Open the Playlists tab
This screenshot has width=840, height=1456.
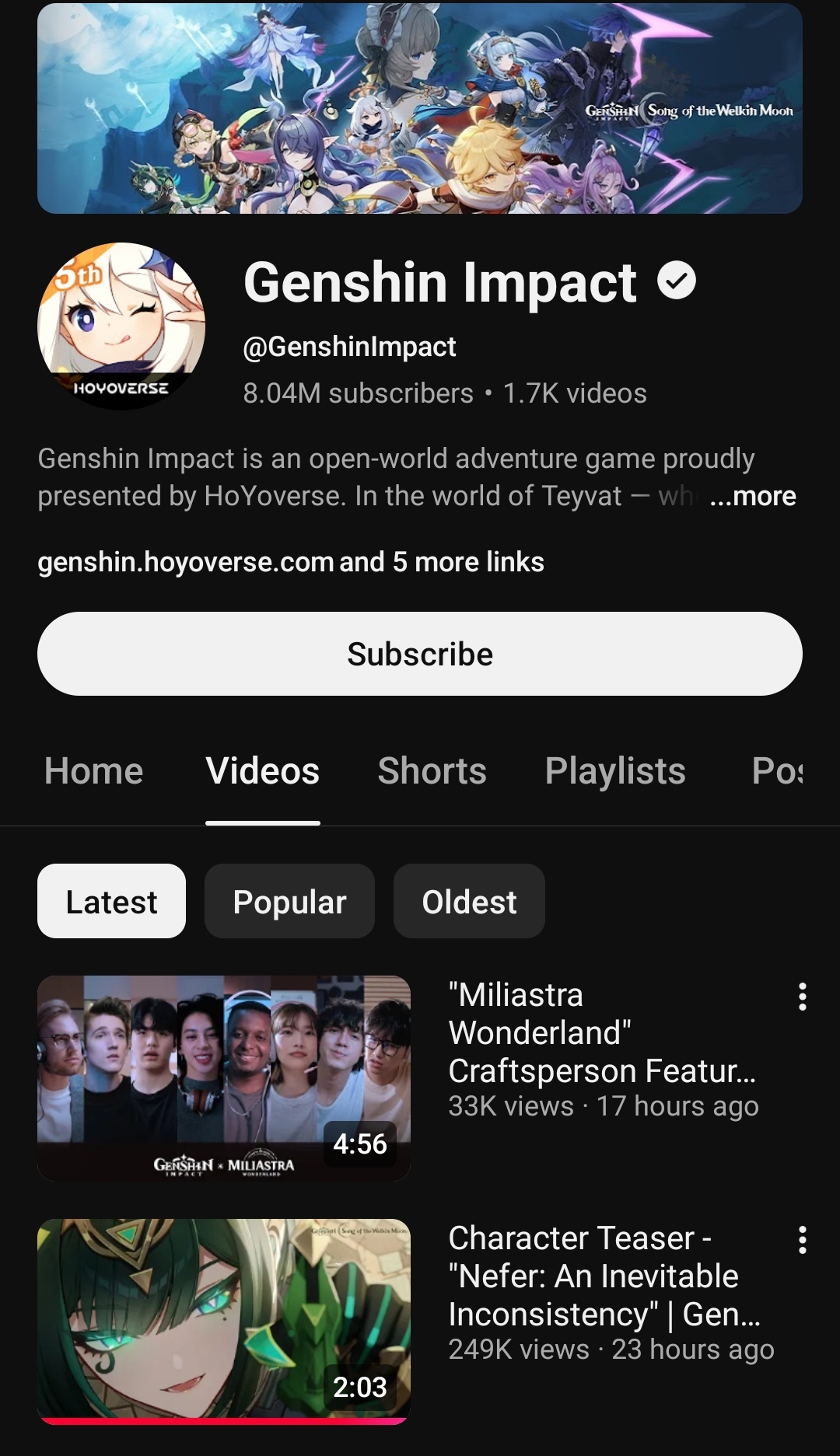point(615,771)
